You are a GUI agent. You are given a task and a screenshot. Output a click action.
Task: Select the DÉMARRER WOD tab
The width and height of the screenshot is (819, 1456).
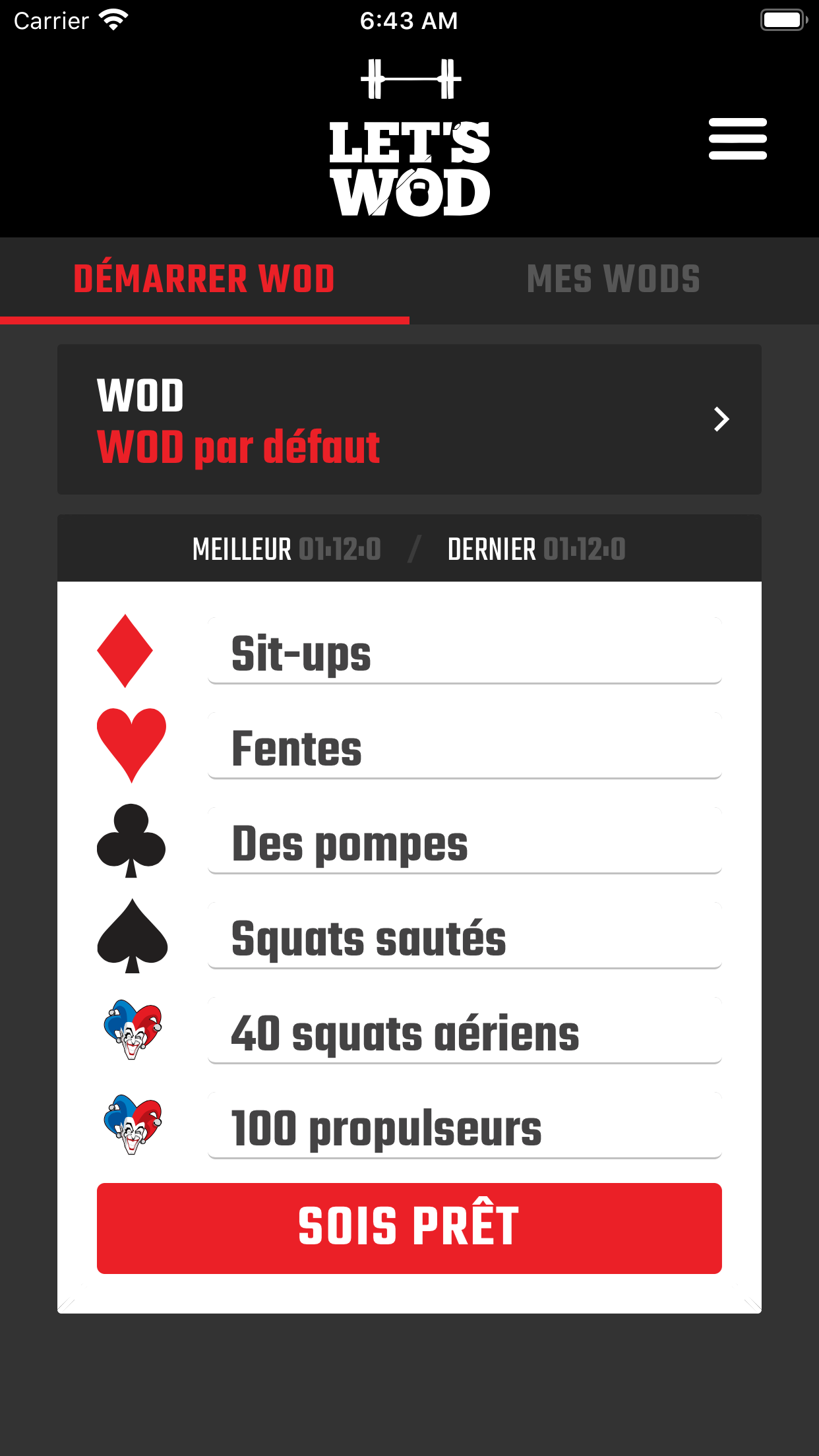click(204, 280)
